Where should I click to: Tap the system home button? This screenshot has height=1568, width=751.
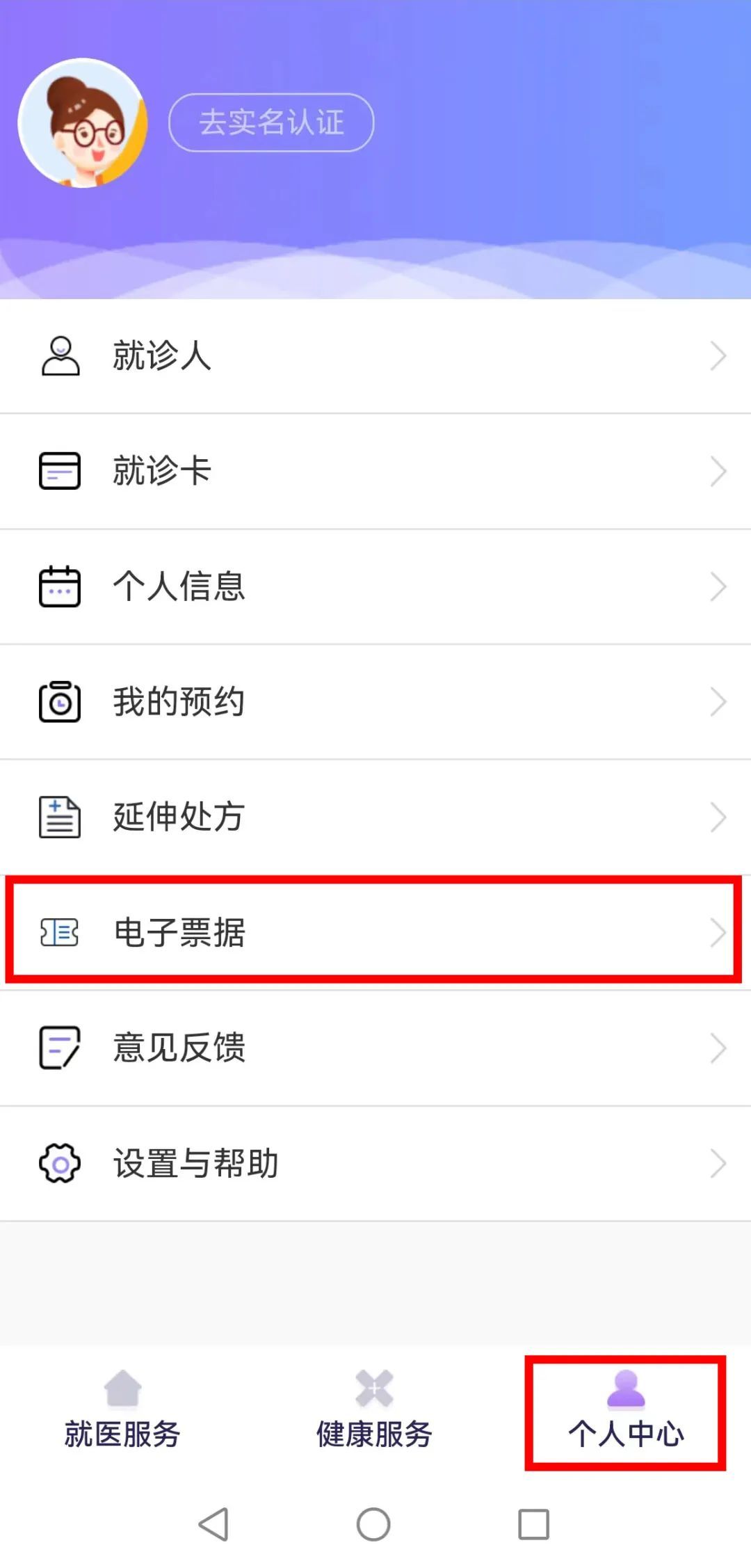[373, 1525]
